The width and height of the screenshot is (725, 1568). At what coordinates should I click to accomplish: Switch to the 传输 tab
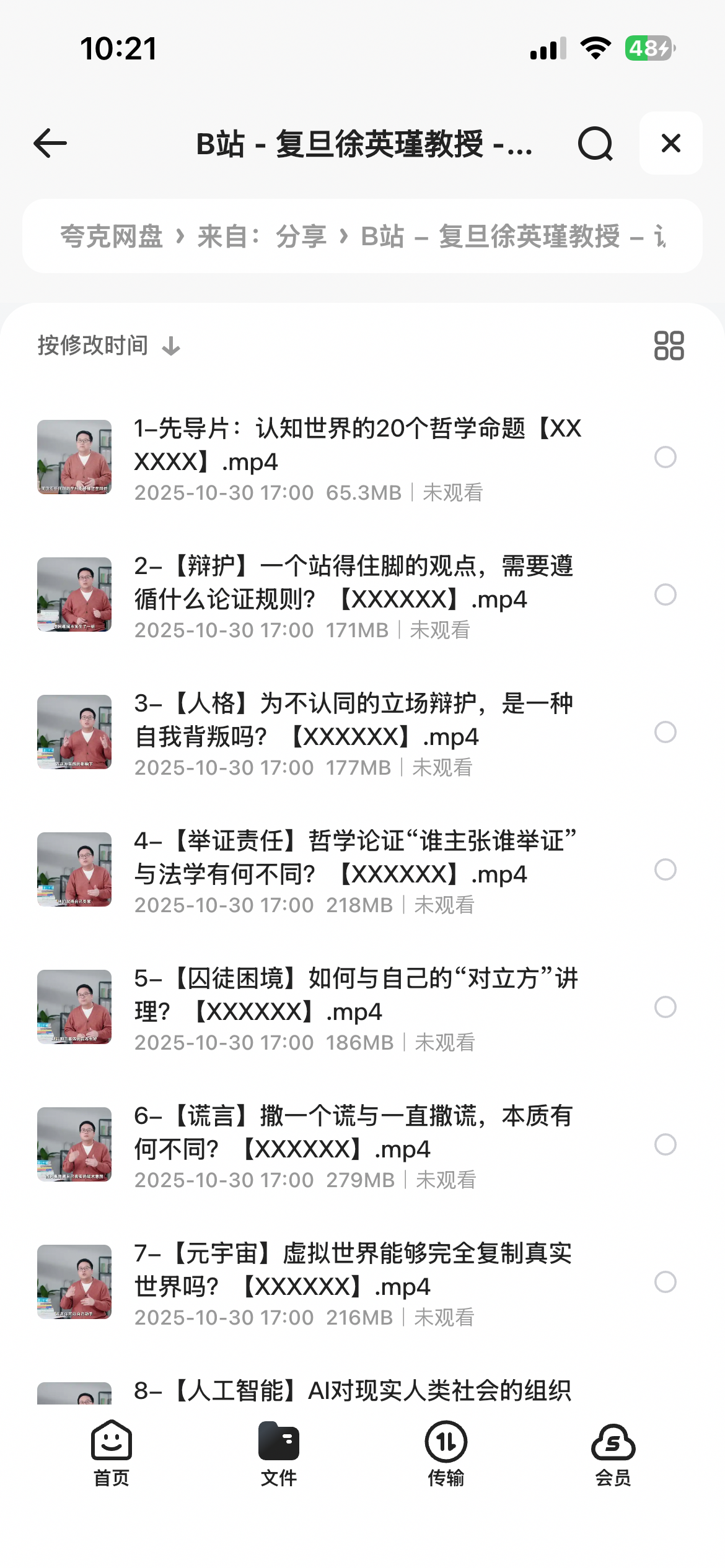coord(446,1453)
